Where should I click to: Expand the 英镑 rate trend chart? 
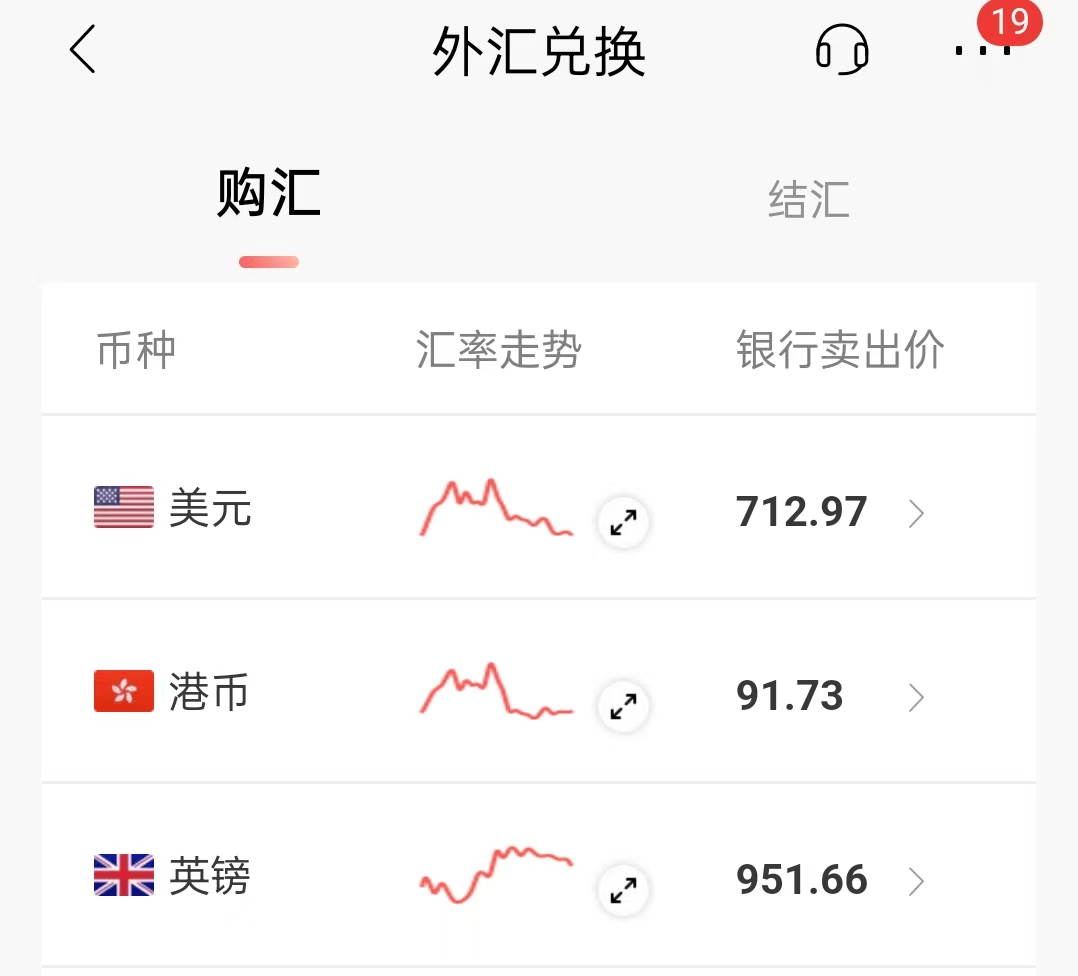coord(624,890)
